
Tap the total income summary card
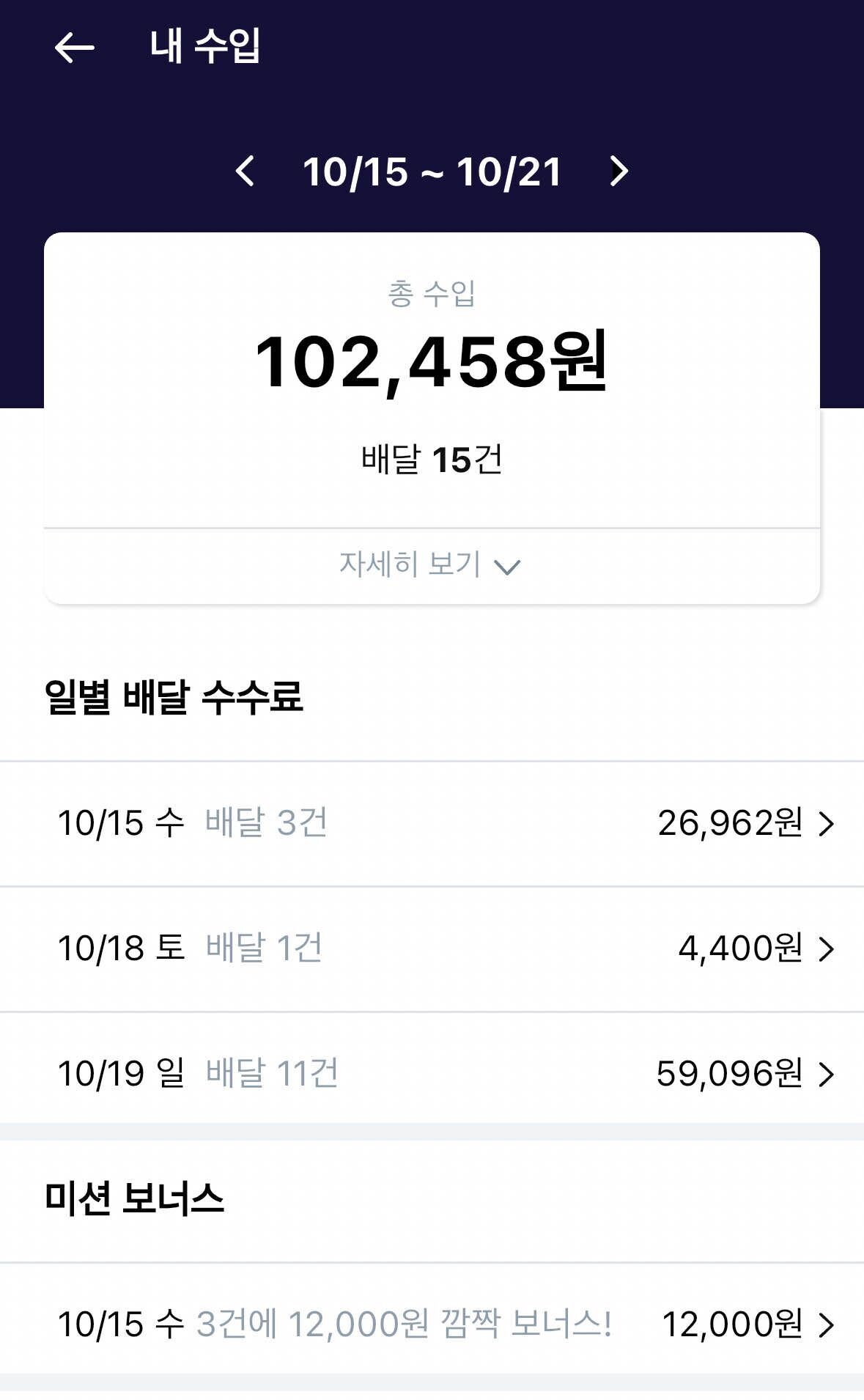432,410
